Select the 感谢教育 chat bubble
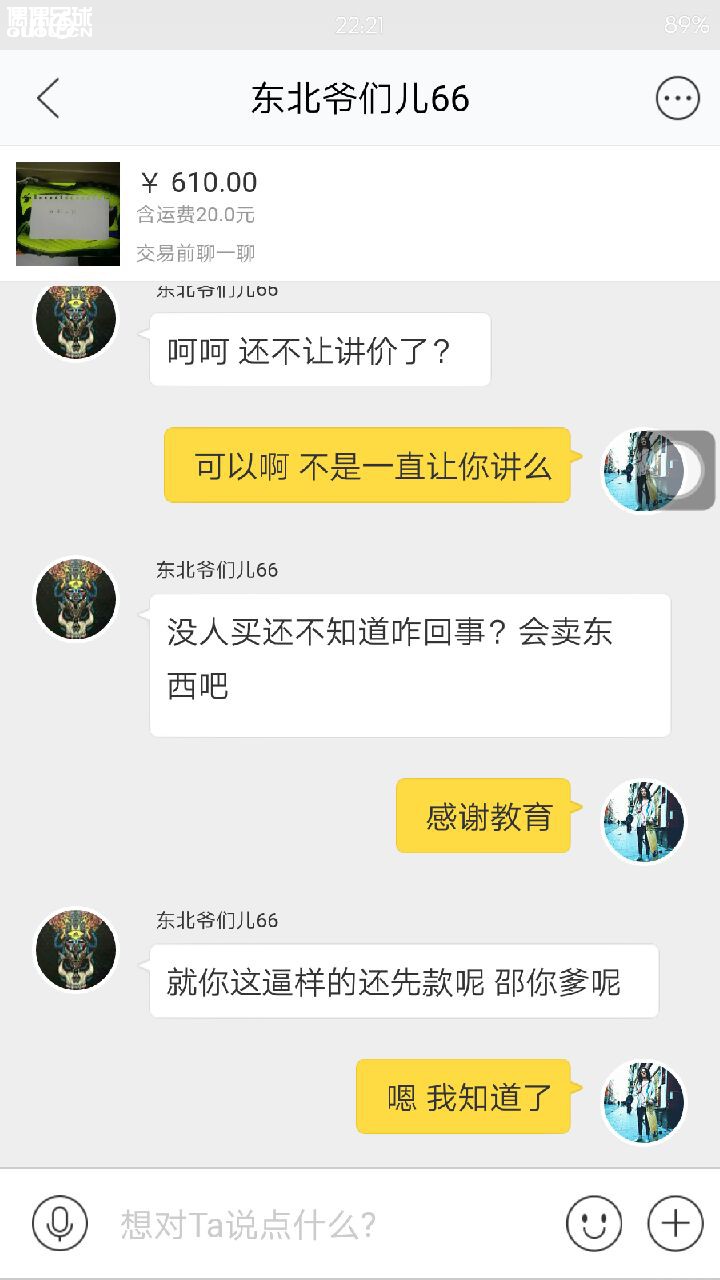 483,815
